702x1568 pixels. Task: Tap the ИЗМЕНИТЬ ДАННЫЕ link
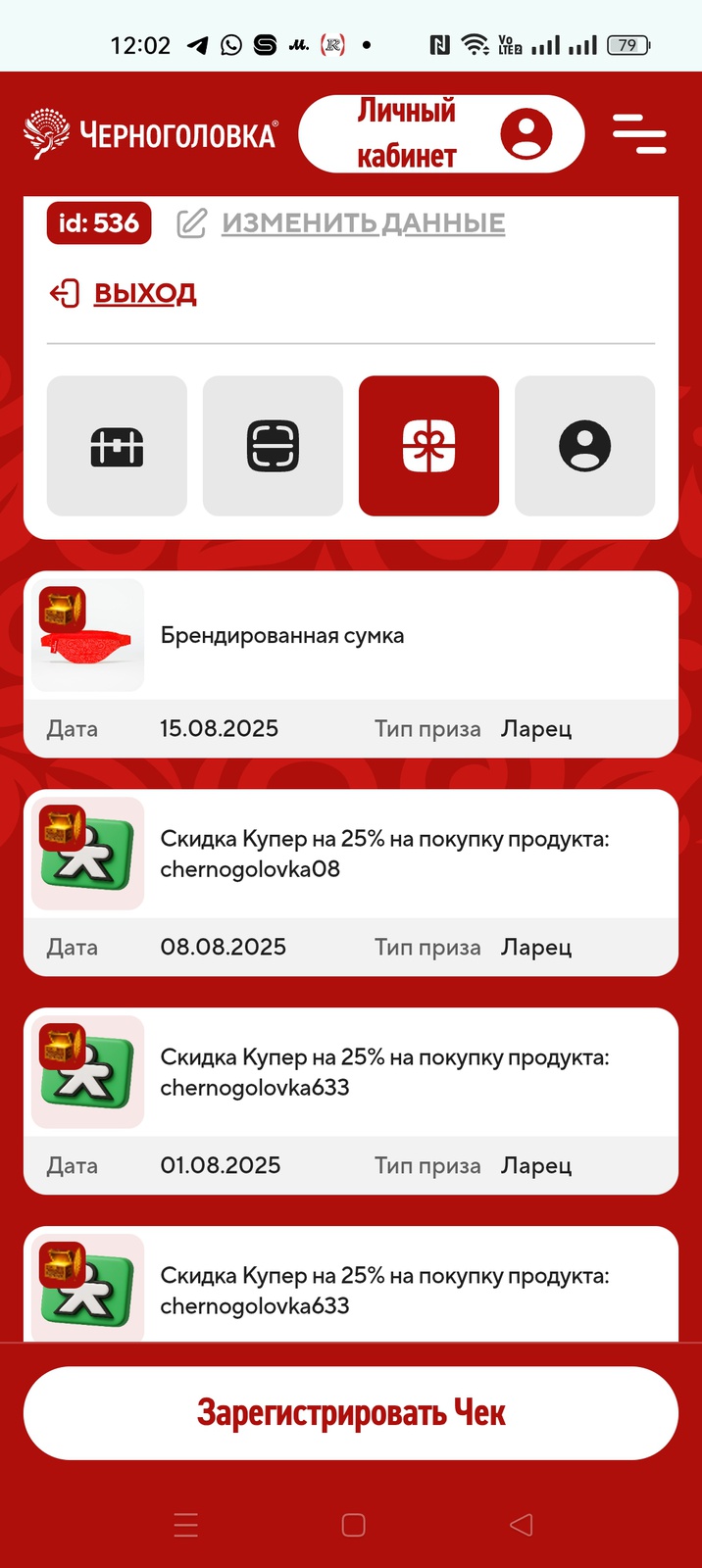click(x=363, y=223)
